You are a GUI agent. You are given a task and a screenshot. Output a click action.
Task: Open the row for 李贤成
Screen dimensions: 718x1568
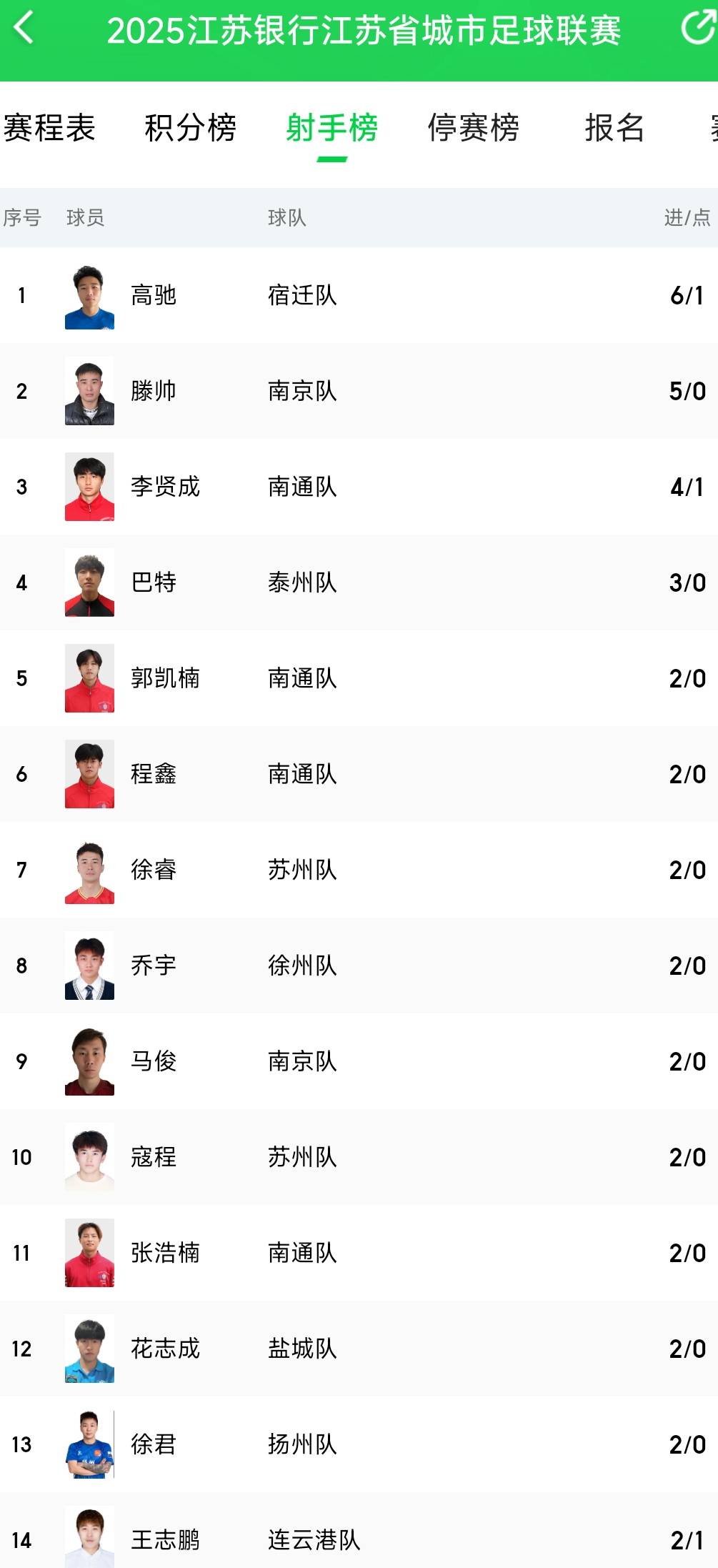[165, 487]
